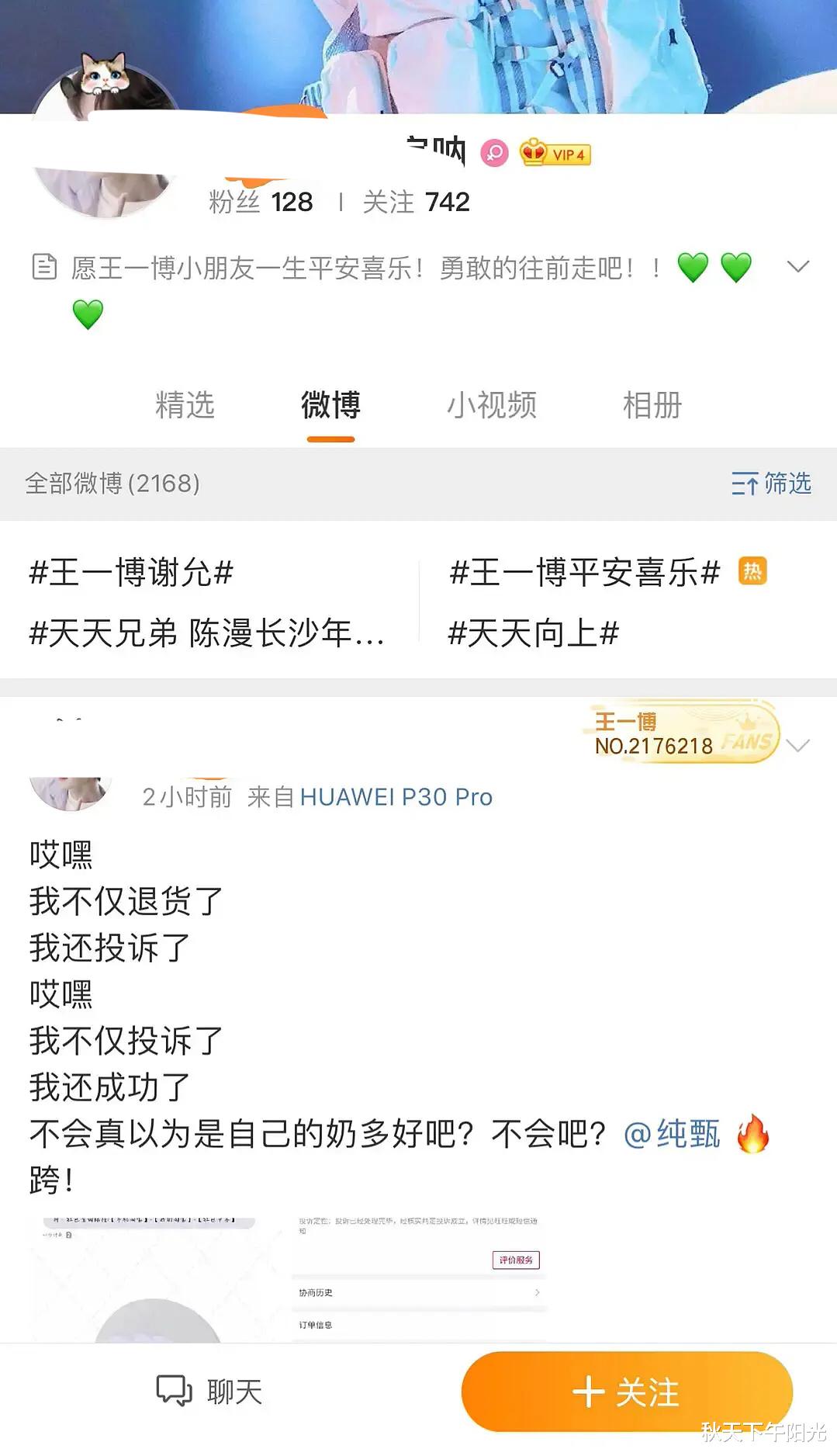Tap the plus icon on the follow button

589,1393
